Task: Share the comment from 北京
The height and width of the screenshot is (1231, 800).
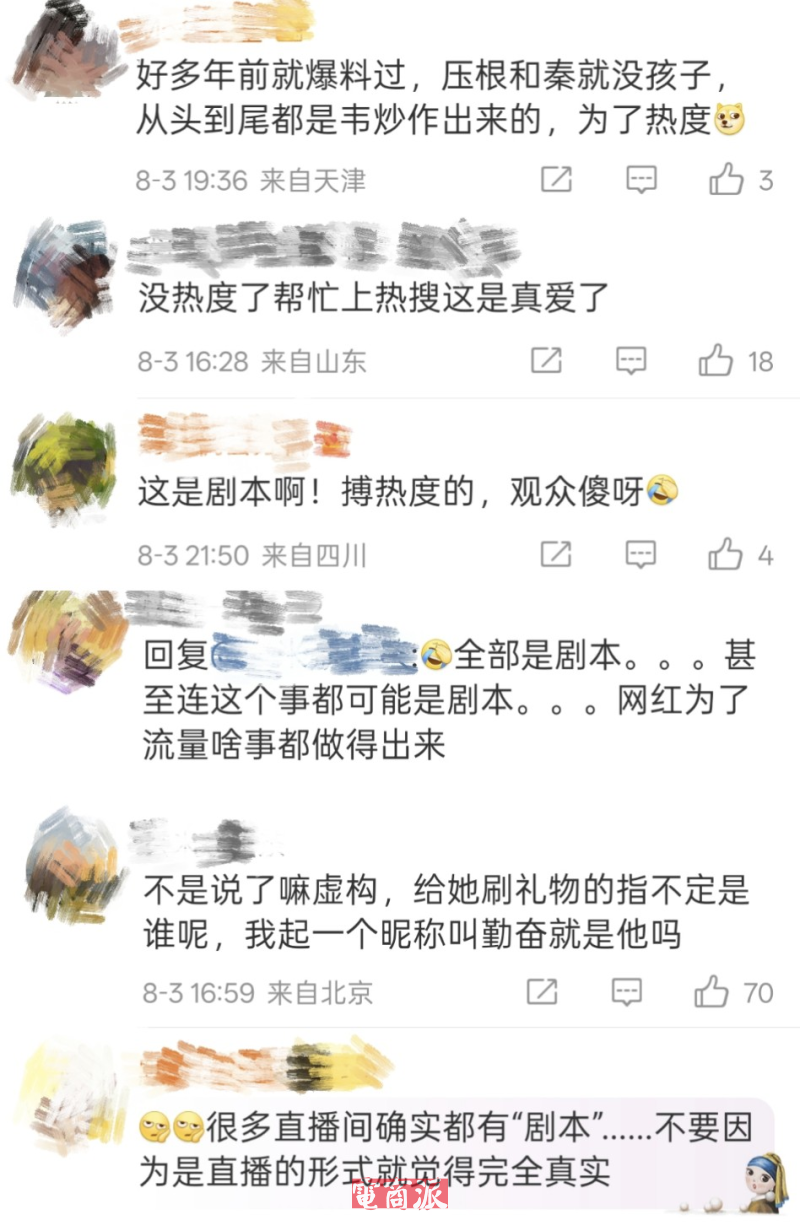Action: [542, 992]
